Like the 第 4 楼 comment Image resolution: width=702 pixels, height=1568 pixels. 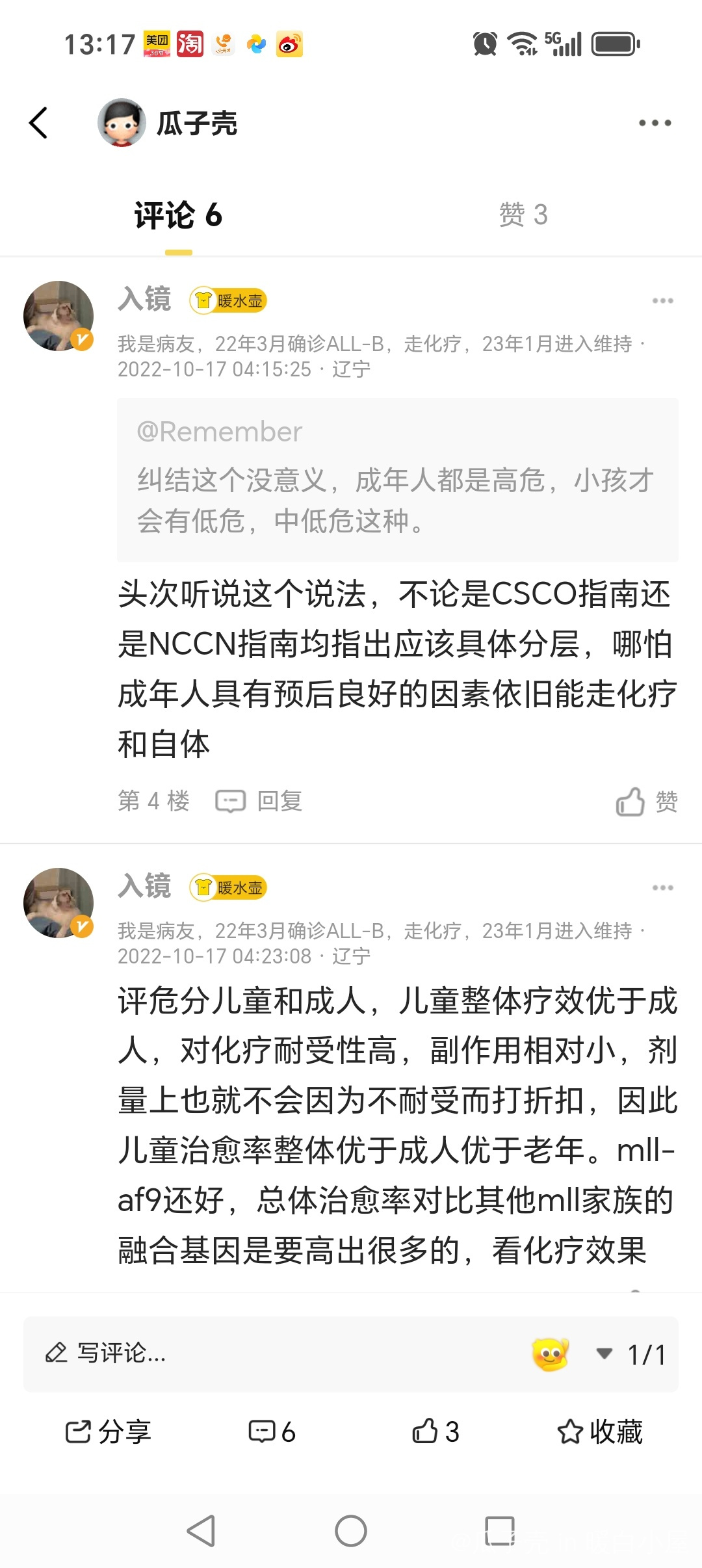click(x=647, y=802)
